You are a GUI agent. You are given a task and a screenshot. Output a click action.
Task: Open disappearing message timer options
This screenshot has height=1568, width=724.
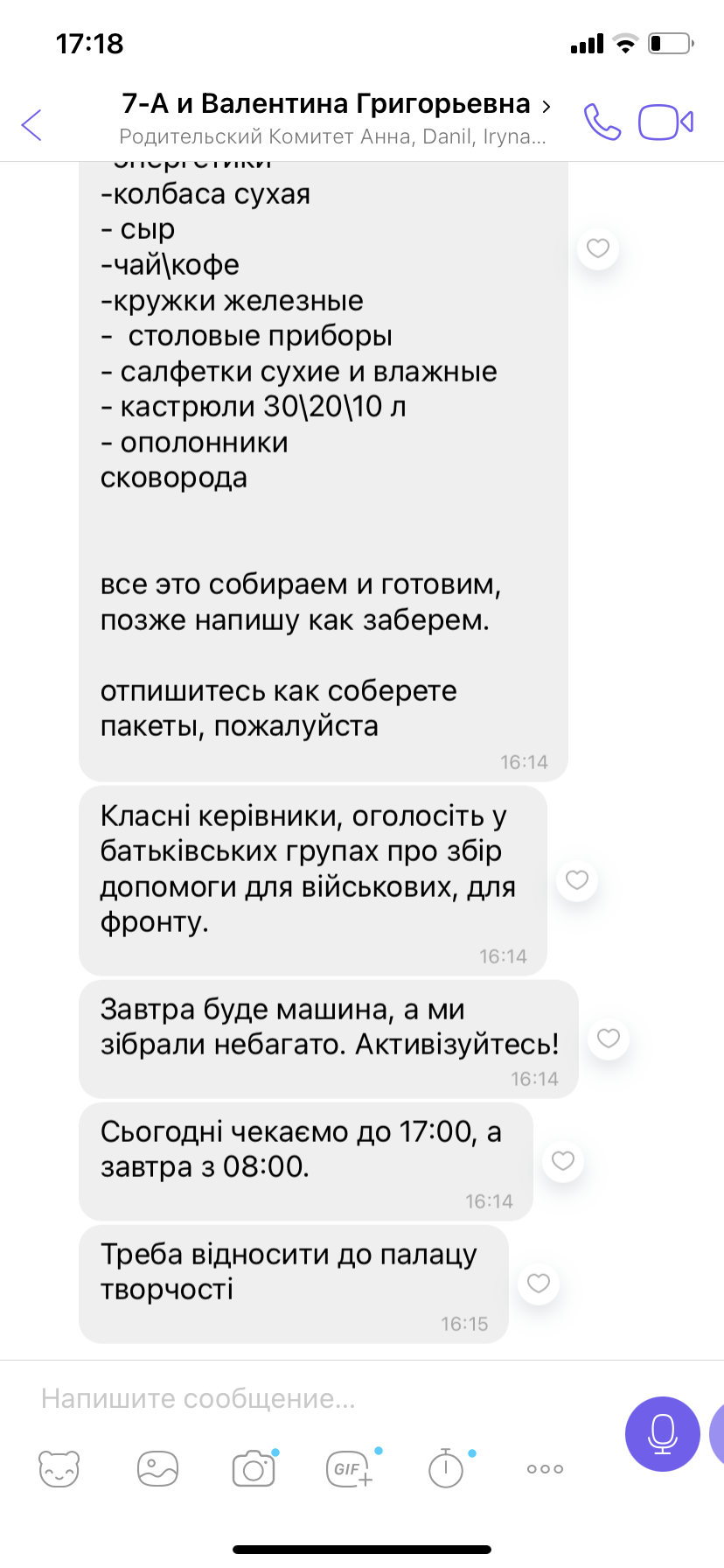tap(446, 1468)
